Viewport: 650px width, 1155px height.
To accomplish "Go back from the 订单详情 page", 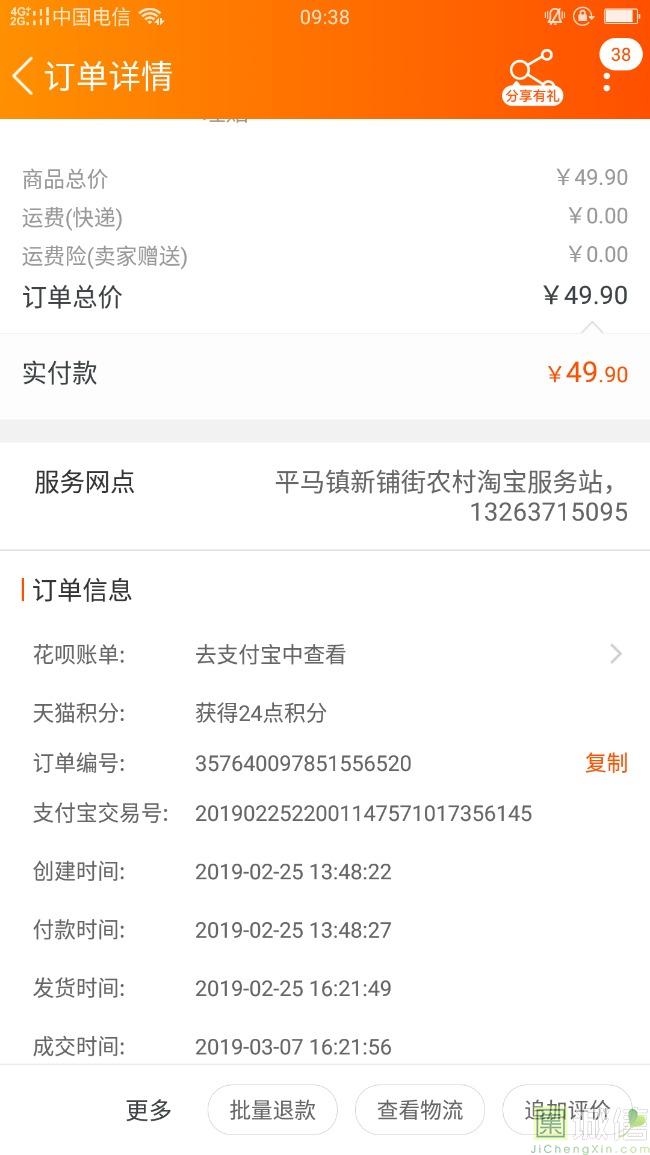I will coord(23,76).
